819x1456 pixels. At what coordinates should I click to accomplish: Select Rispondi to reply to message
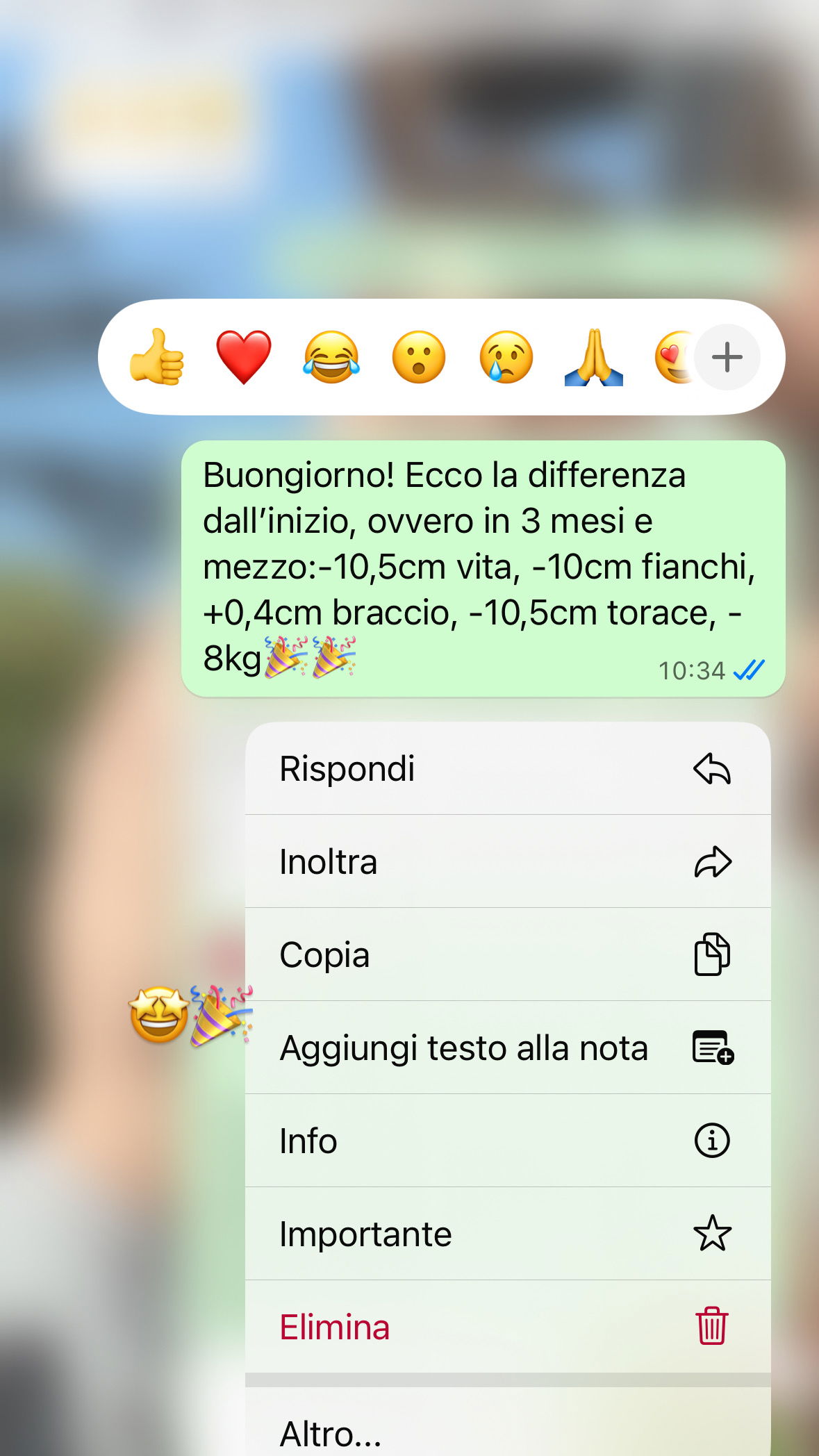click(507, 768)
